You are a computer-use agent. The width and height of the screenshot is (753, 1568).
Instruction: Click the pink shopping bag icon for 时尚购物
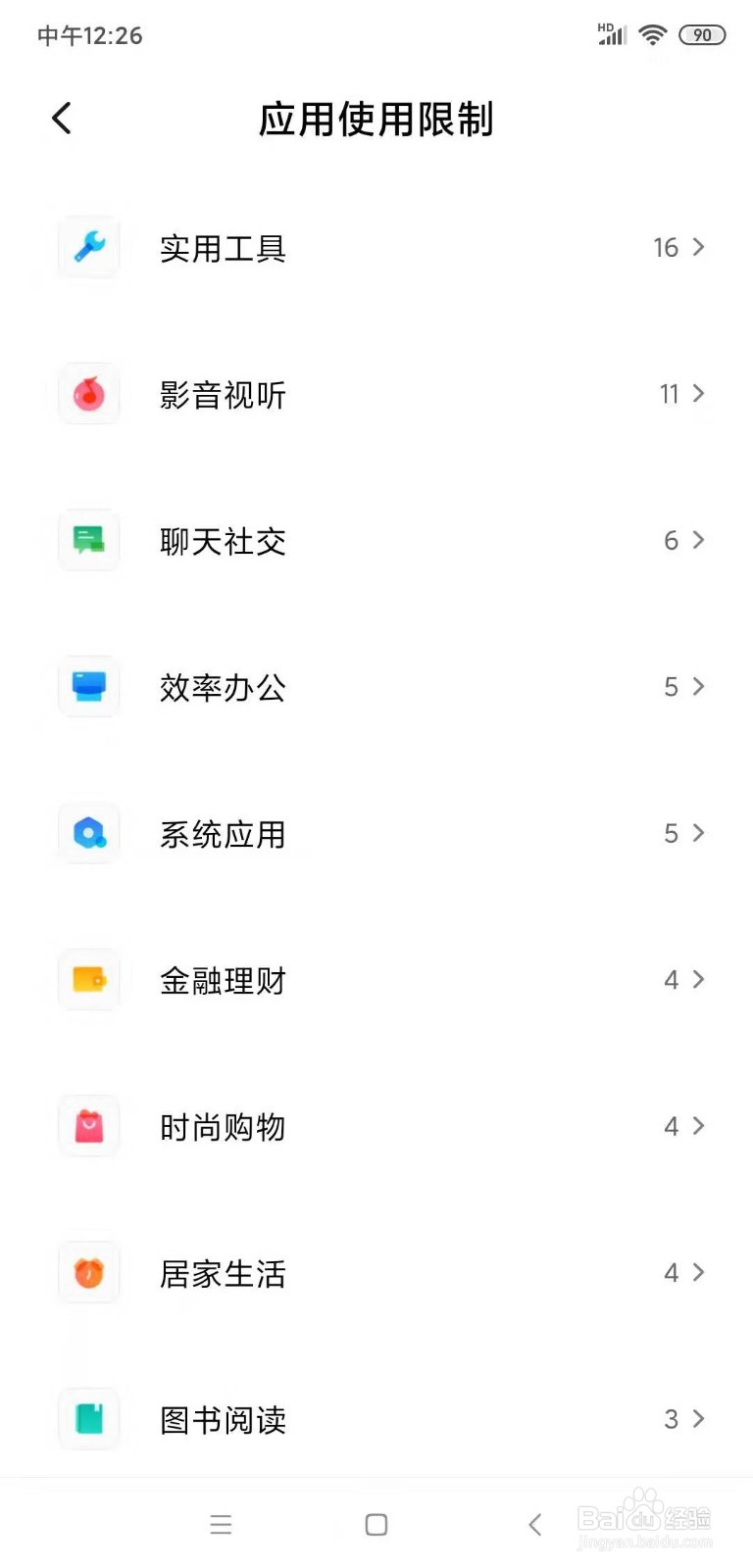coord(88,1126)
